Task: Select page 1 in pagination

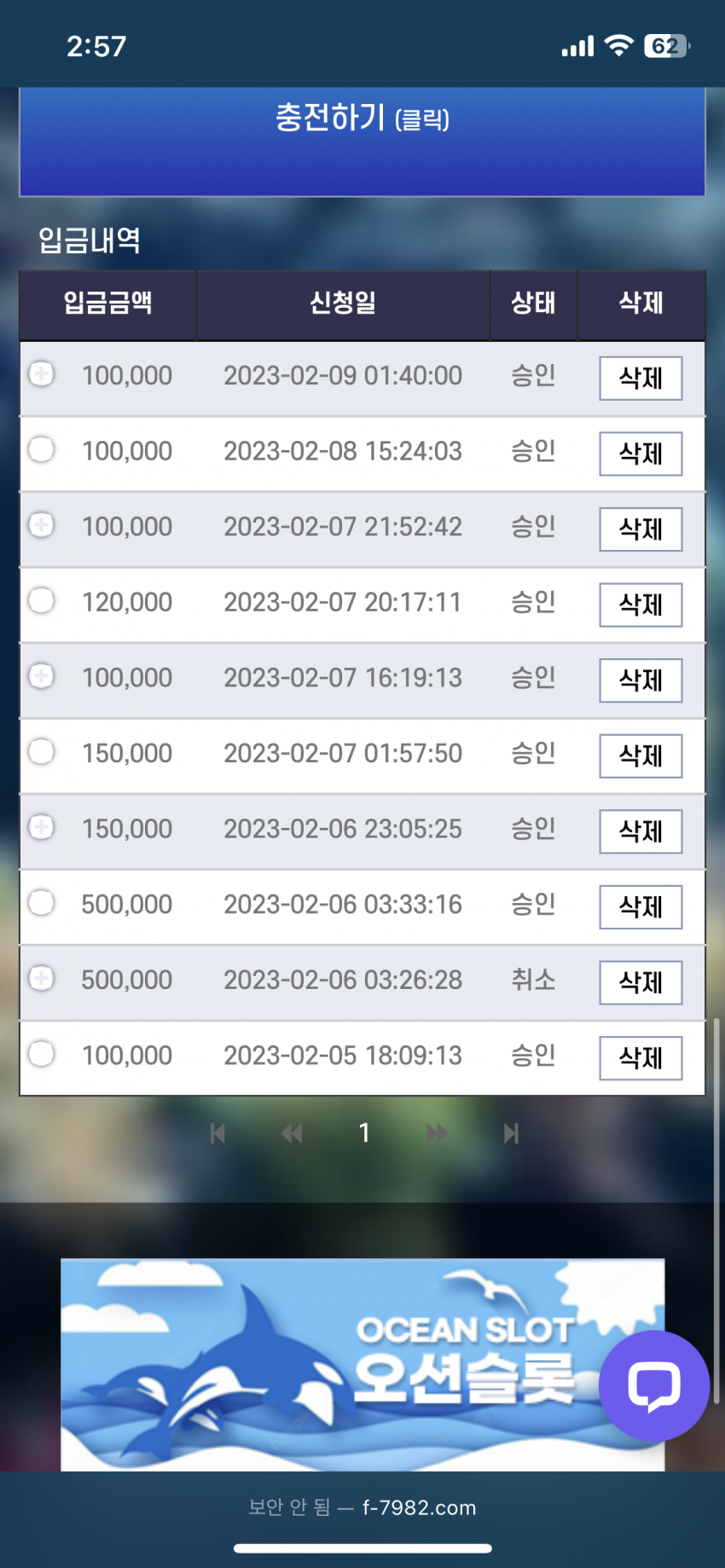Action: pyautogui.click(x=364, y=1133)
